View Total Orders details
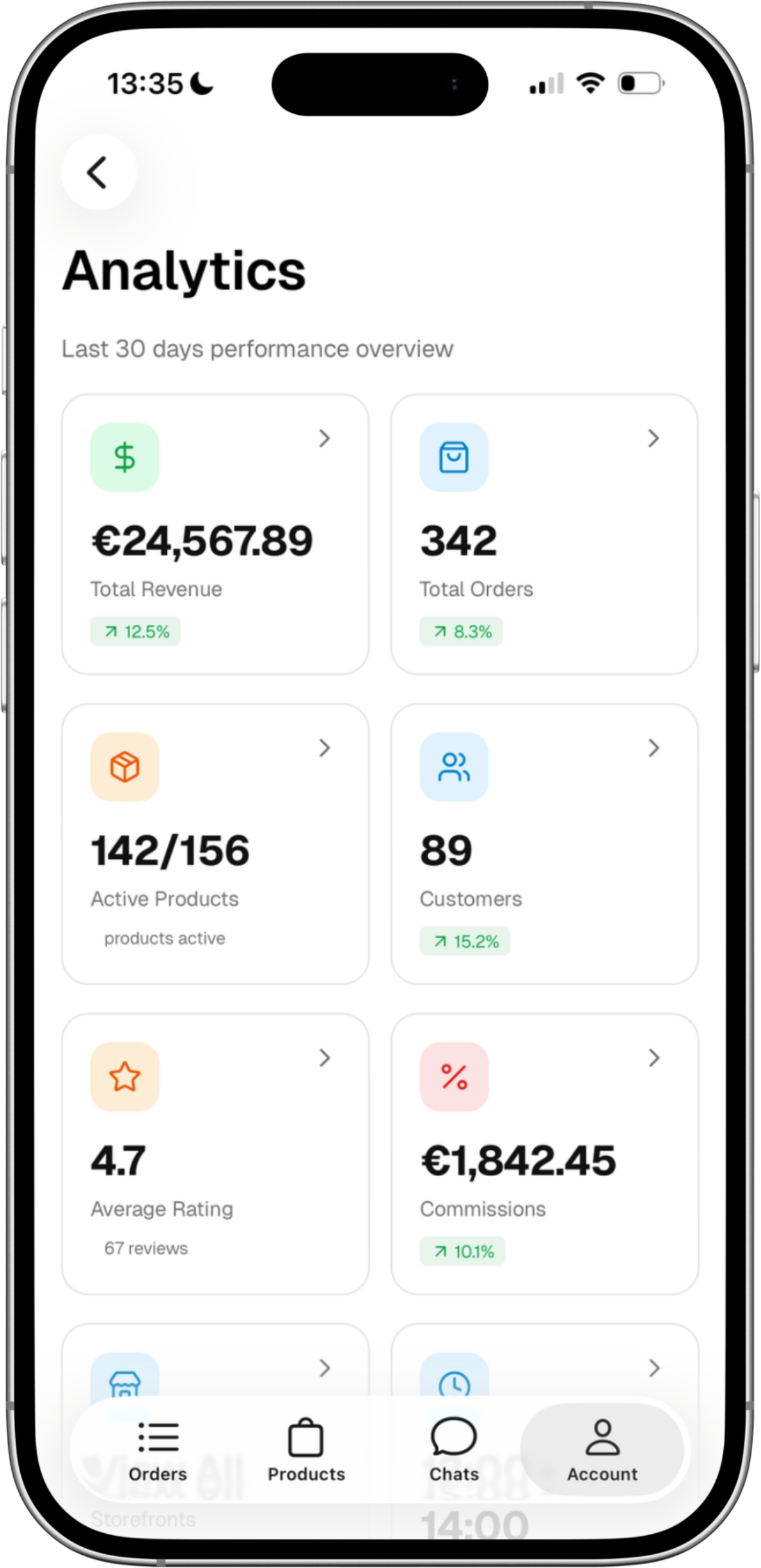This screenshot has height=1568, width=761. tap(544, 534)
